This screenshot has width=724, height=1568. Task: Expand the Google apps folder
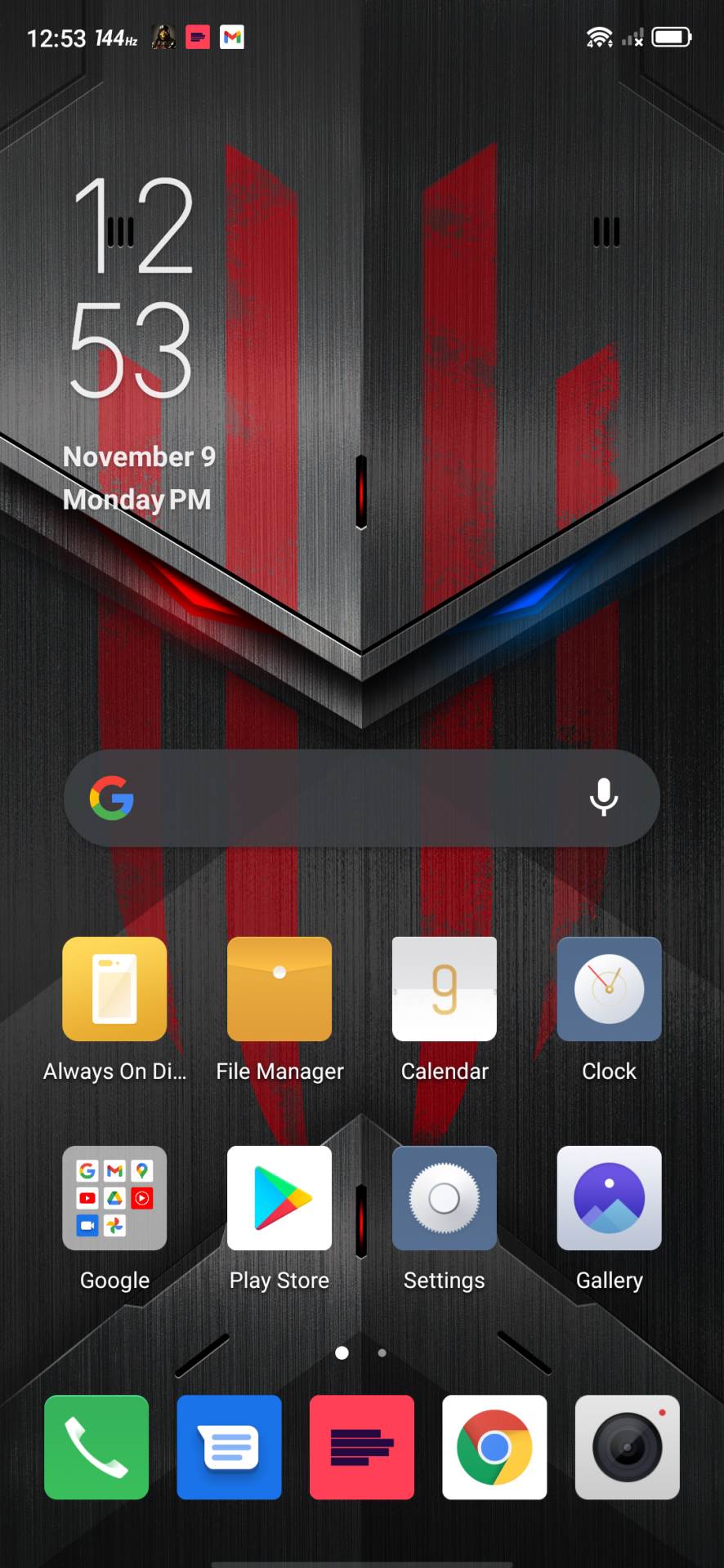[114, 1198]
